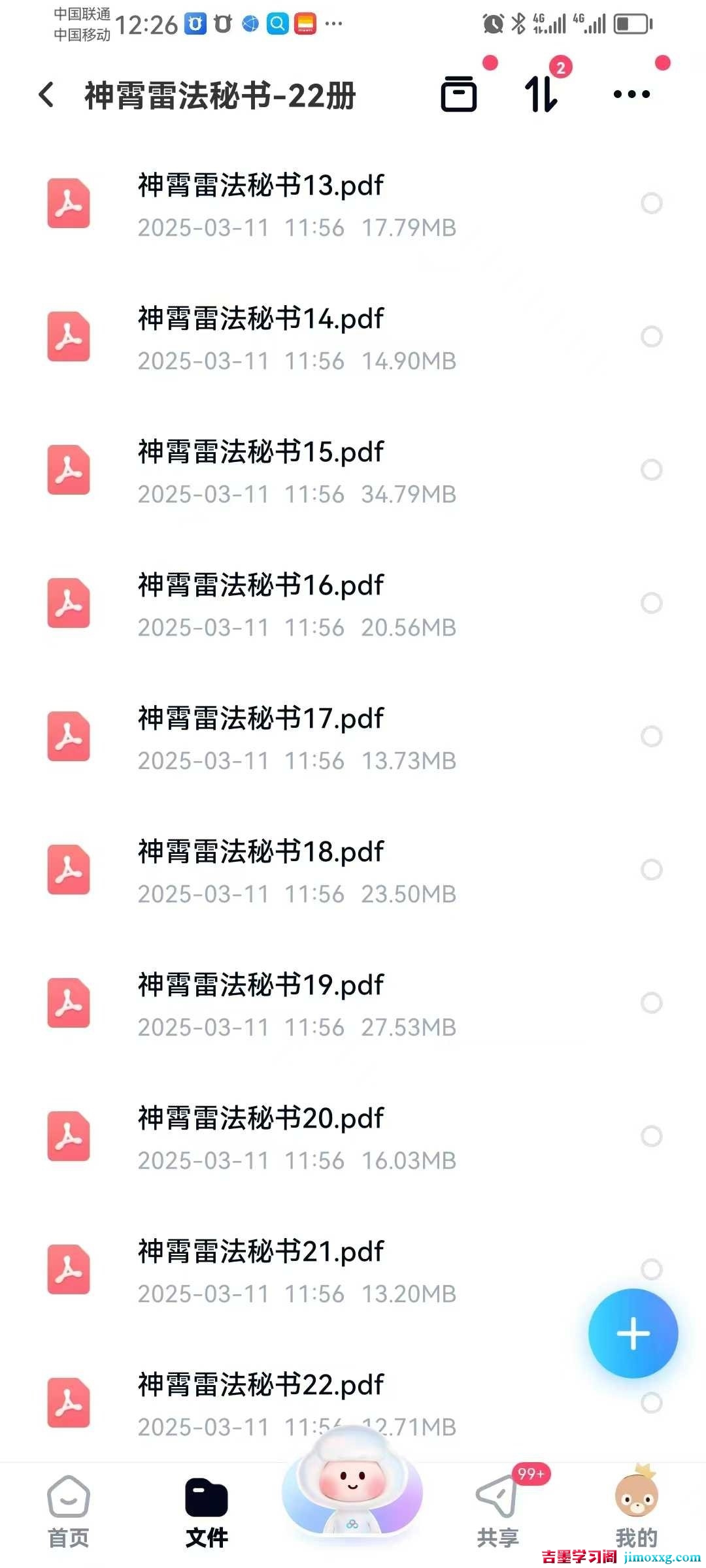Image resolution: width=706 pixels, height=1568 pixels.
Task: Switch view mode with the top toolbar icon
Action: tap(460, 95)
